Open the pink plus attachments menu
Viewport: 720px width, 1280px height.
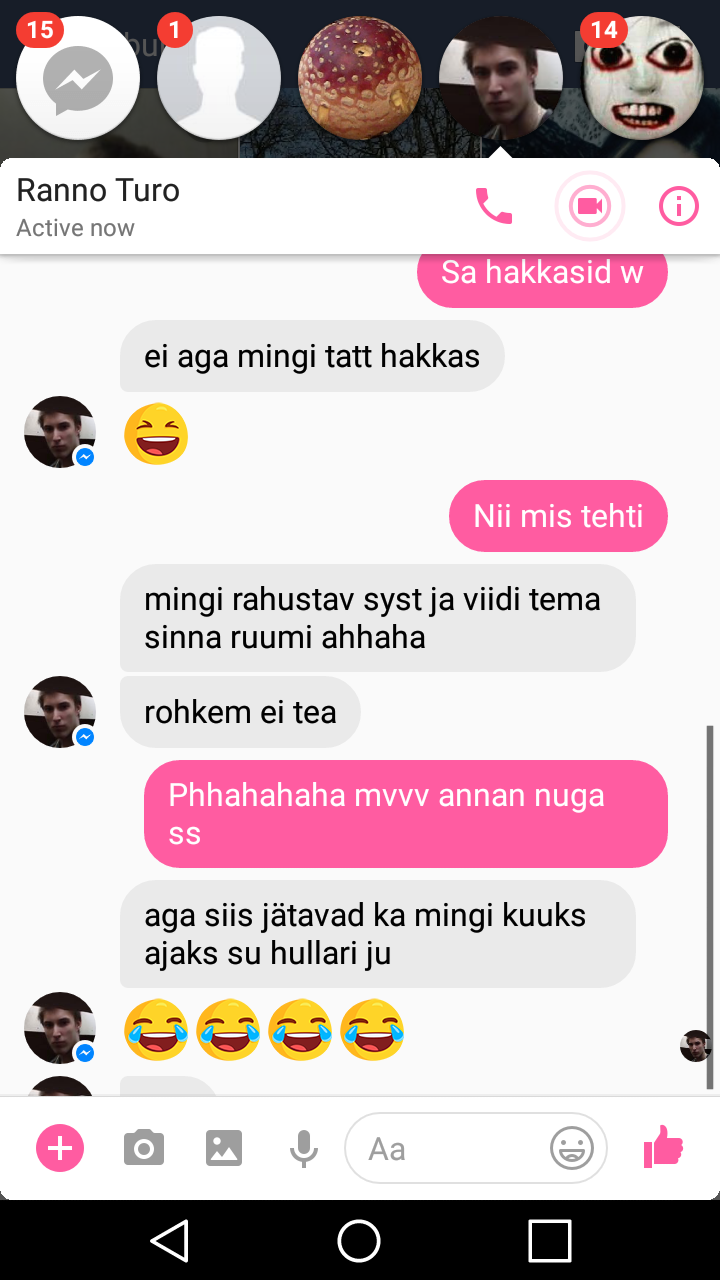click(x=60, y=1148)
